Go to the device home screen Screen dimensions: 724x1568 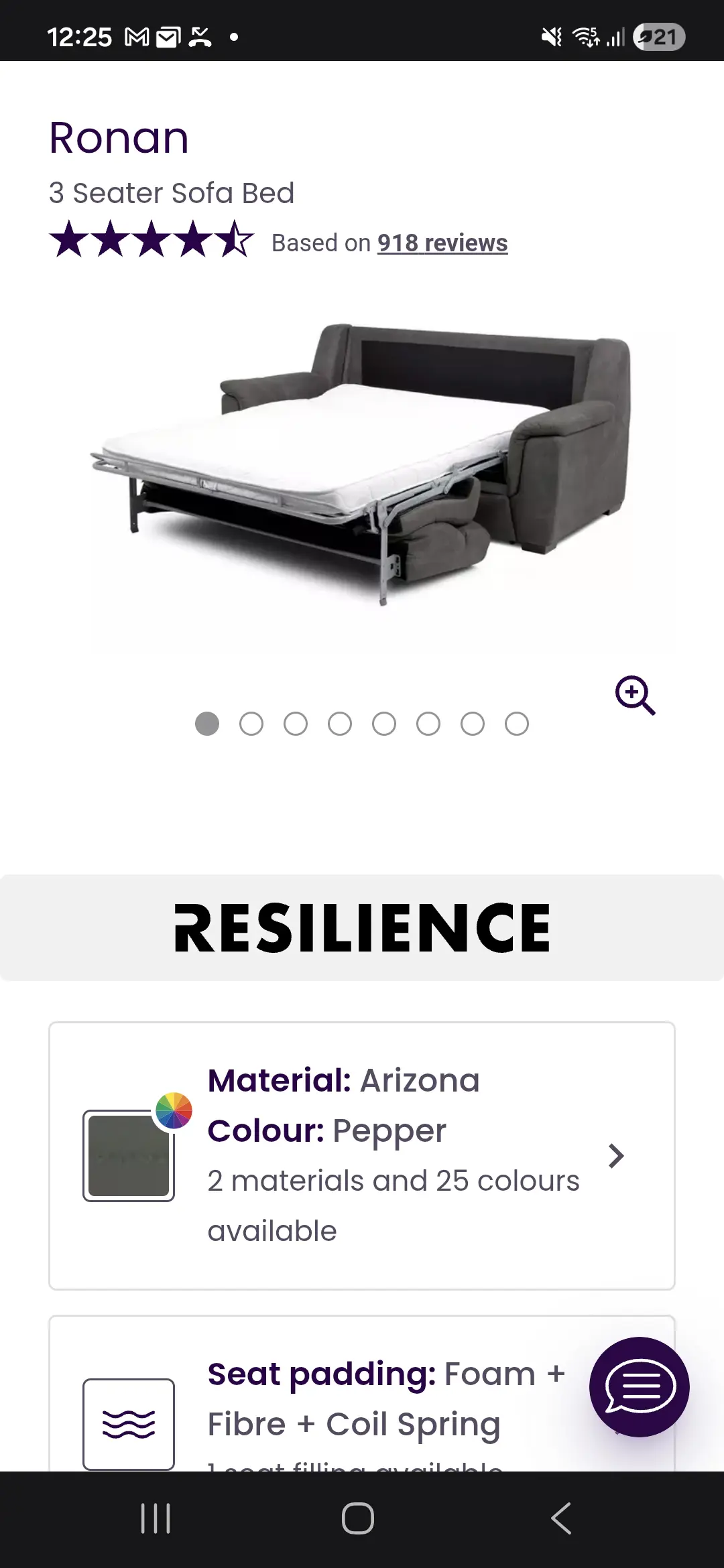pyautogui.click(x=358, y=1518)
